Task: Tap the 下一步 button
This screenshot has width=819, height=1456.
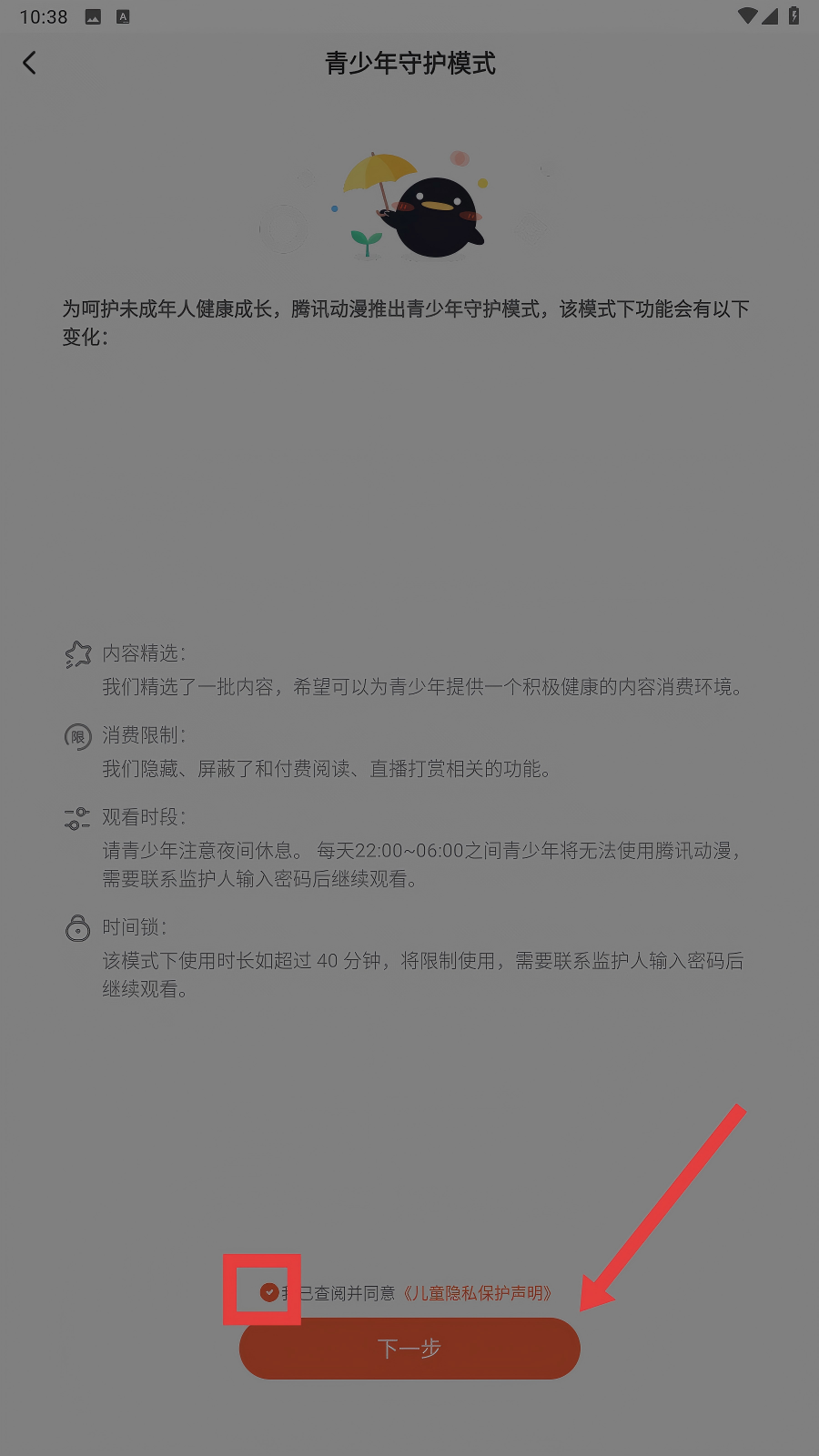Action: [409, 1349]
